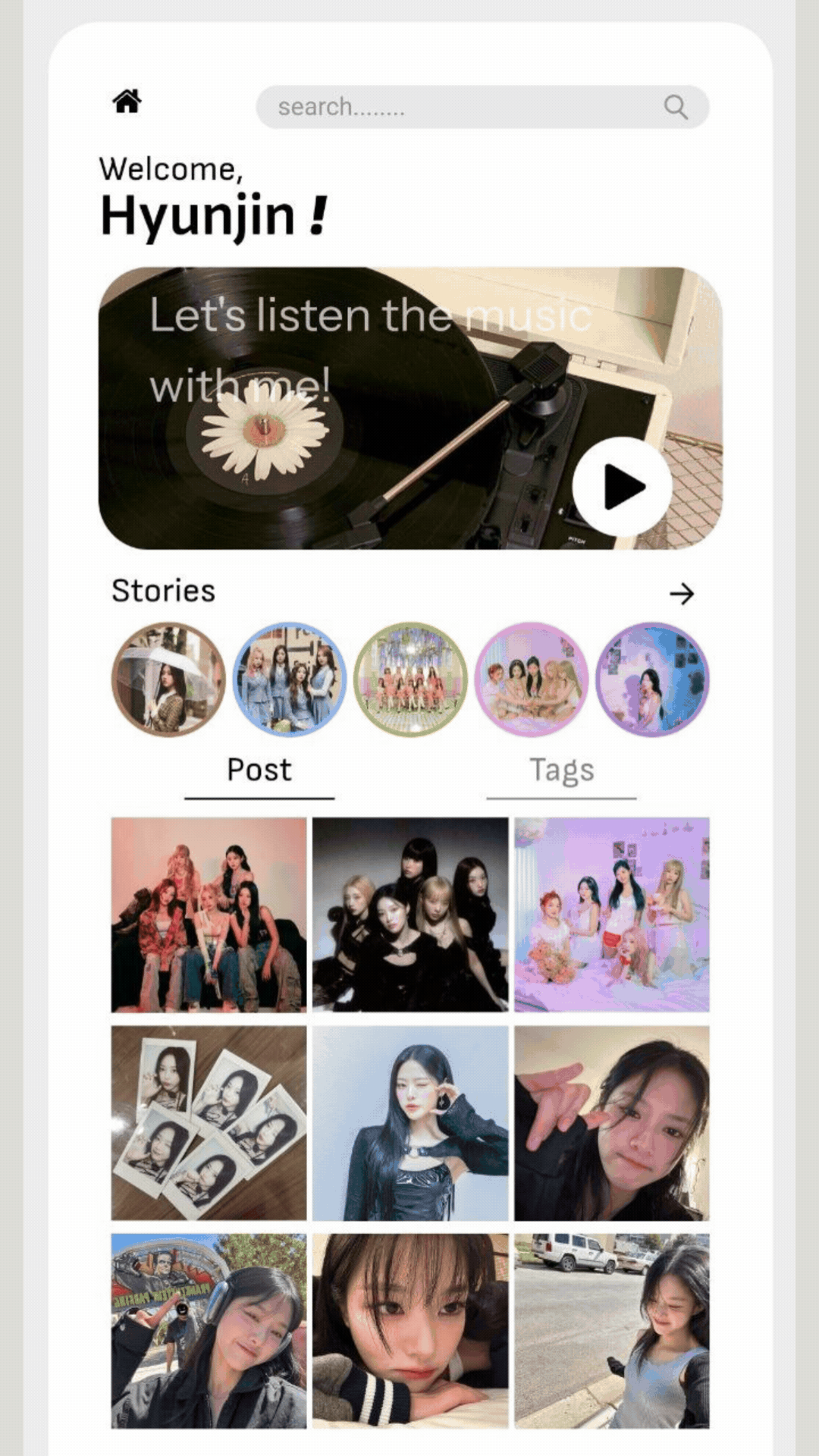This screenshot has height=1456, width=819.
Task: Open the pink-ringed story
Action: (531, 679)
